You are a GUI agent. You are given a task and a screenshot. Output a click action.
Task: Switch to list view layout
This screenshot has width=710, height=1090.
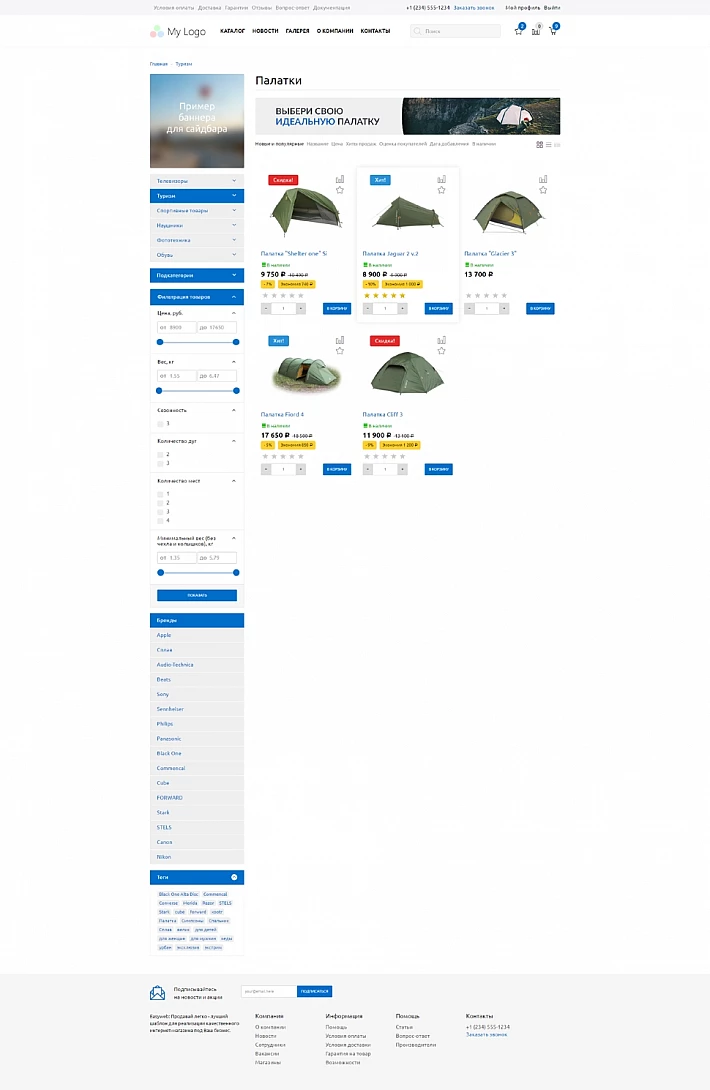(x=548, y=145)
